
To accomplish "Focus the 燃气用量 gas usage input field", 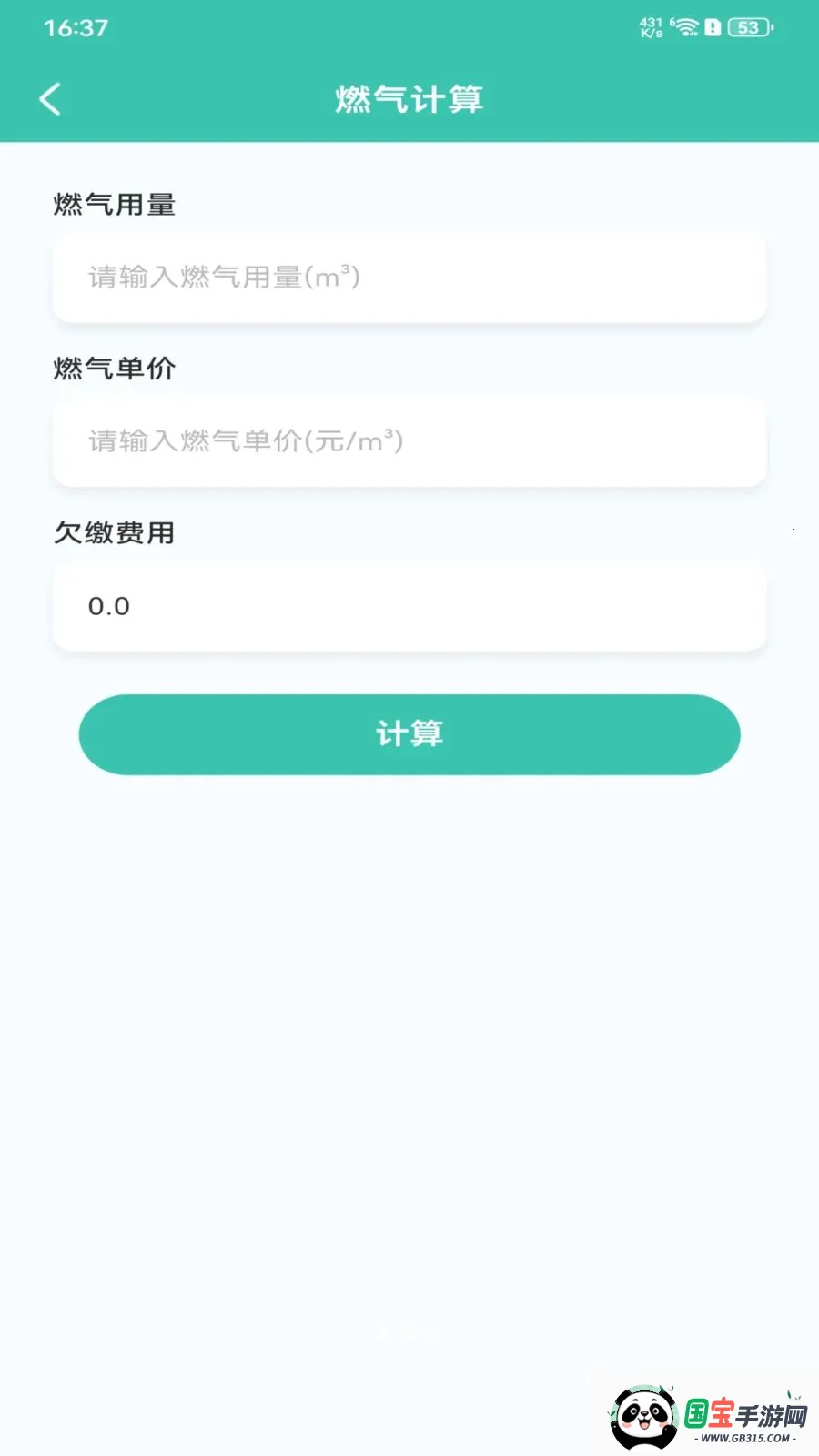I will pyautogui.click(x=409, y=278).
